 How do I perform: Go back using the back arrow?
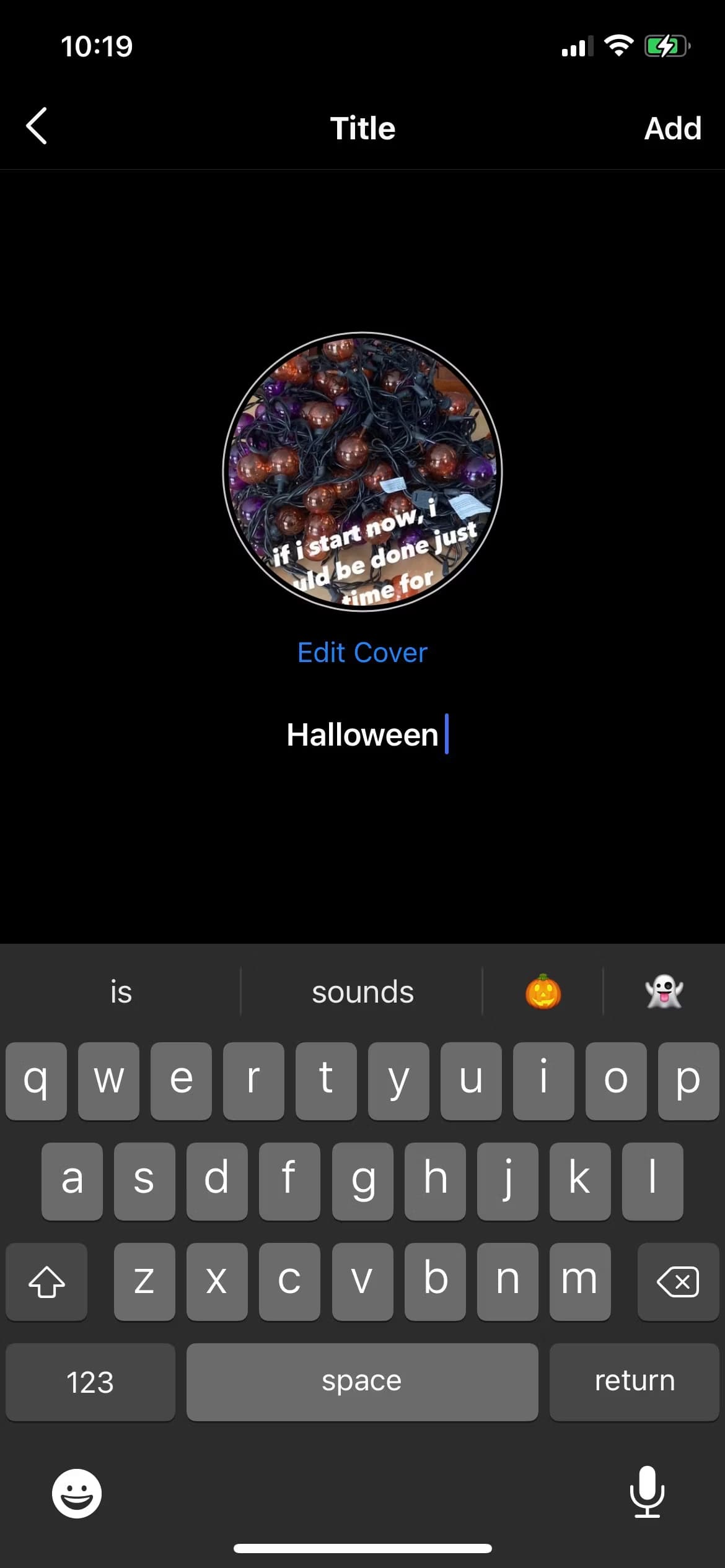click(x=37, y=126)
